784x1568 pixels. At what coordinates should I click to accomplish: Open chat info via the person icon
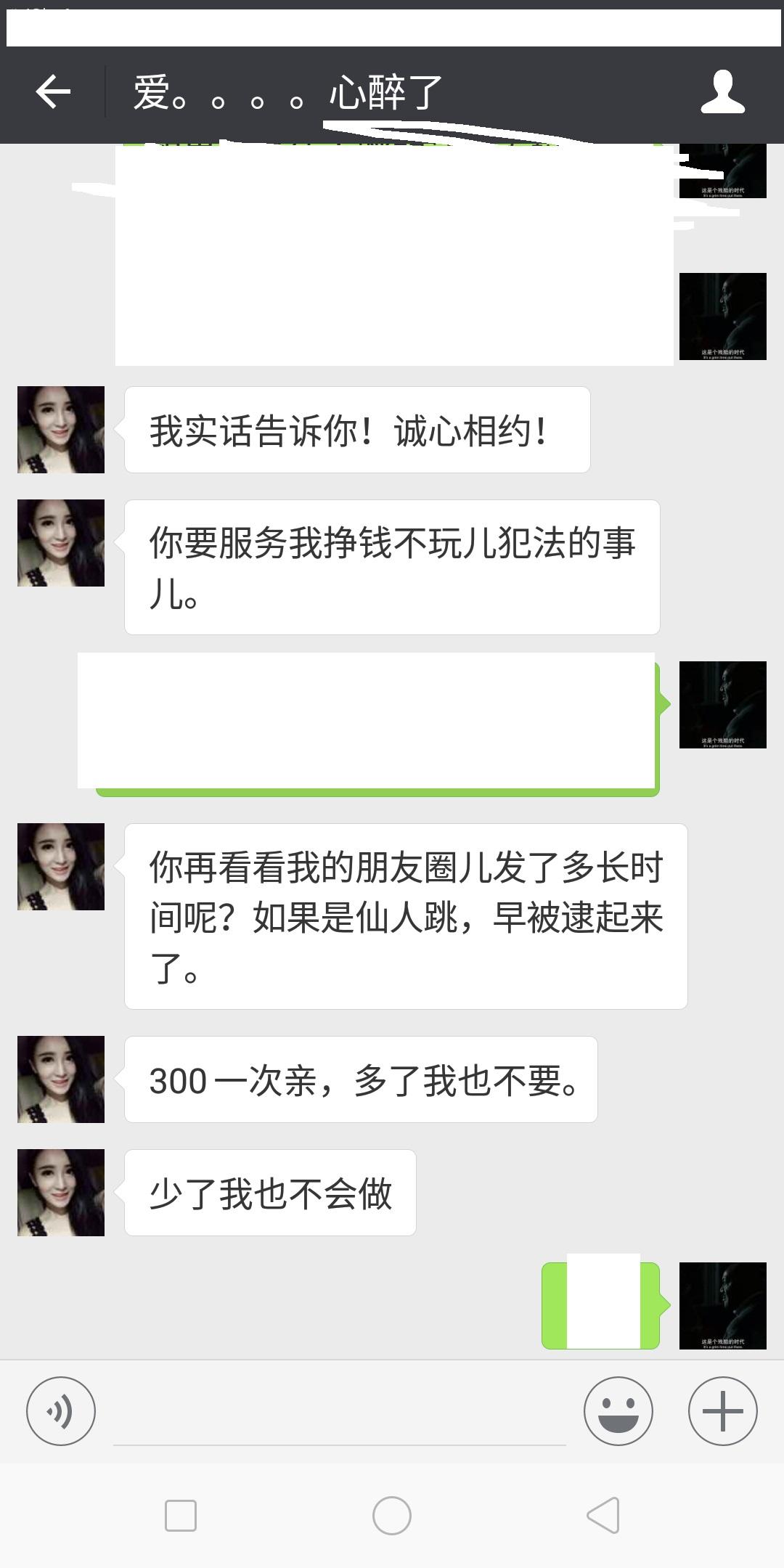tap(722, 92)
